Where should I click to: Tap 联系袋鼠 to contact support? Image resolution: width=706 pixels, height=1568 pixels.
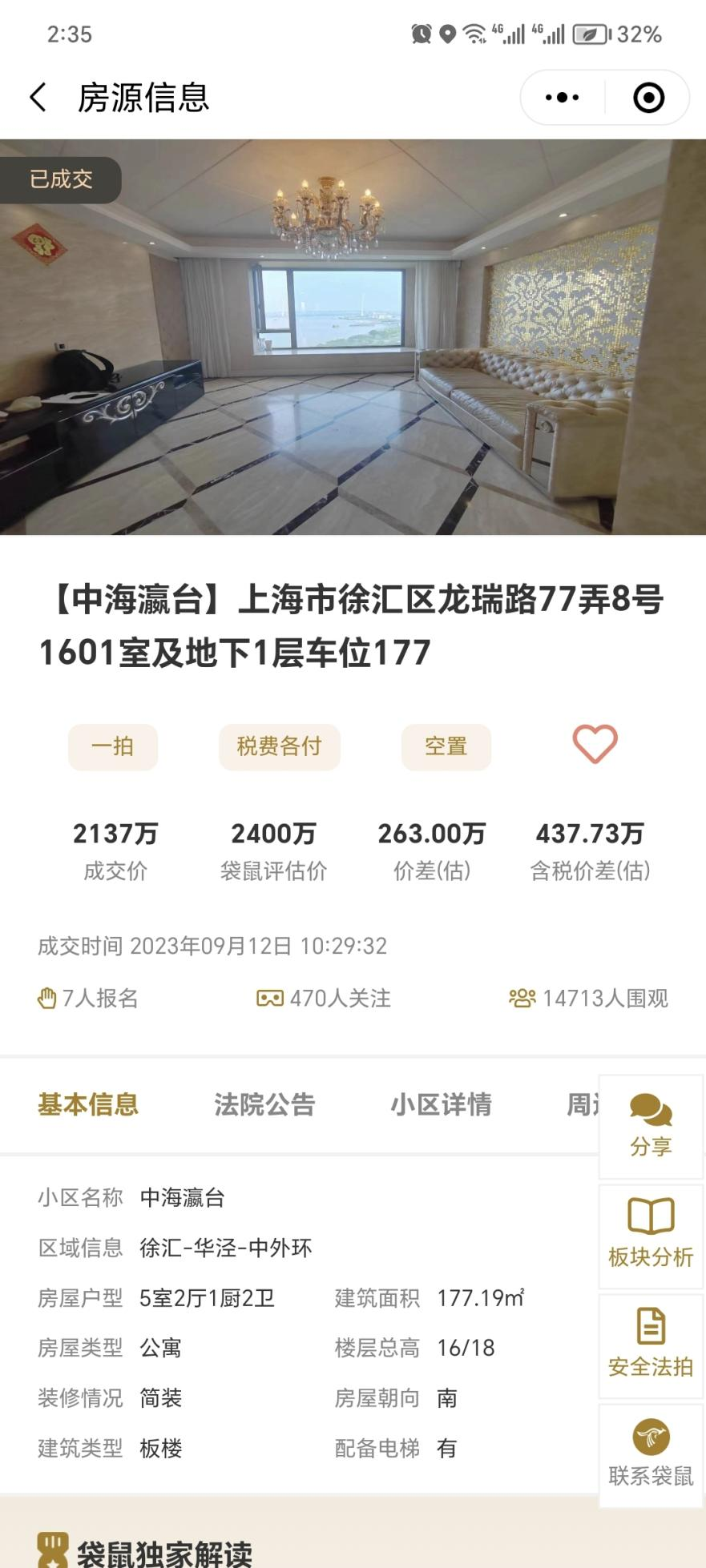pyautogui.click(x=651, y=1455)
